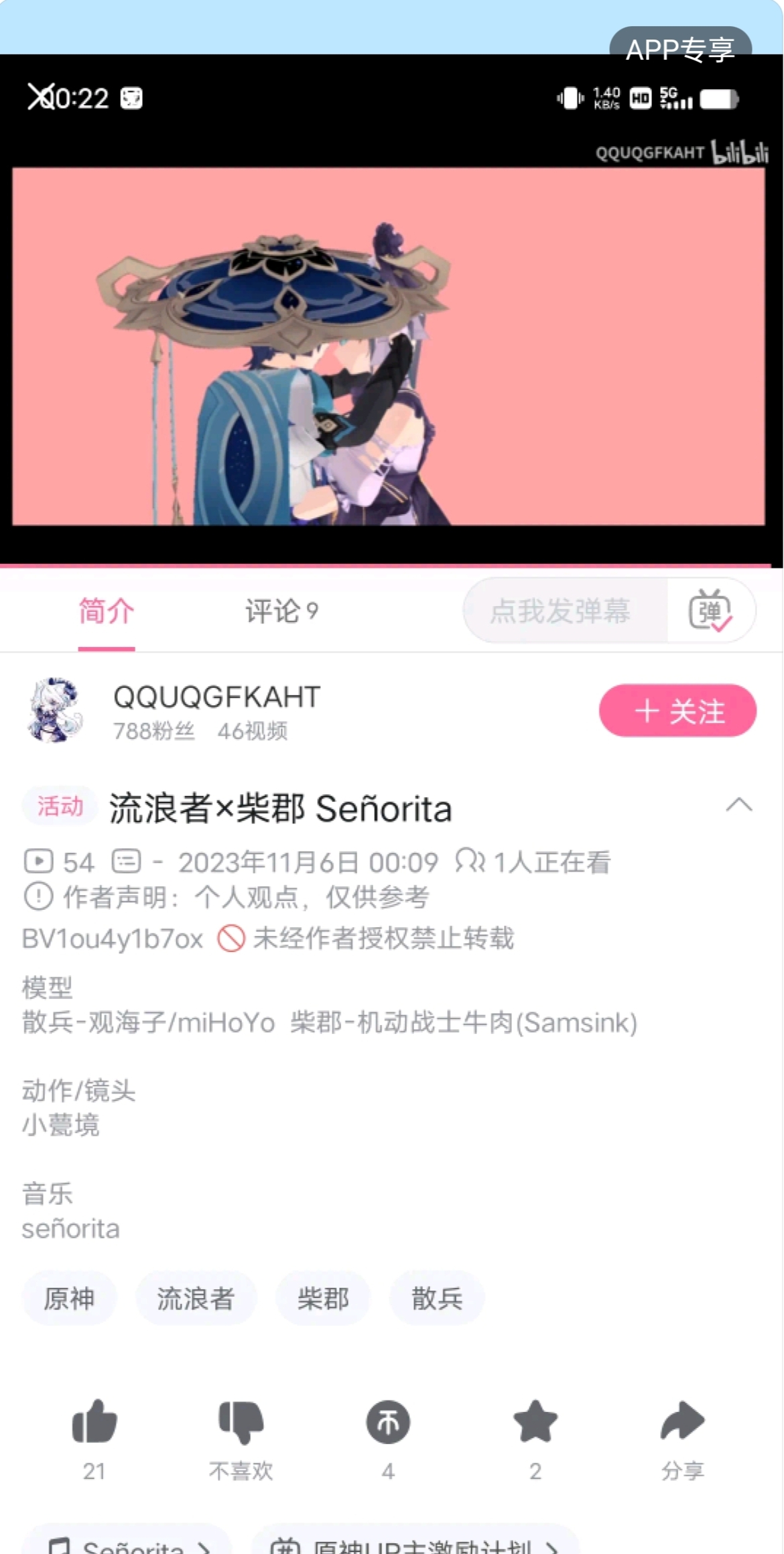Follow QQUQGFKAHT with the 关注 button
The image size is (784, 1554).
pyautogui.click(x=677, y=711)
